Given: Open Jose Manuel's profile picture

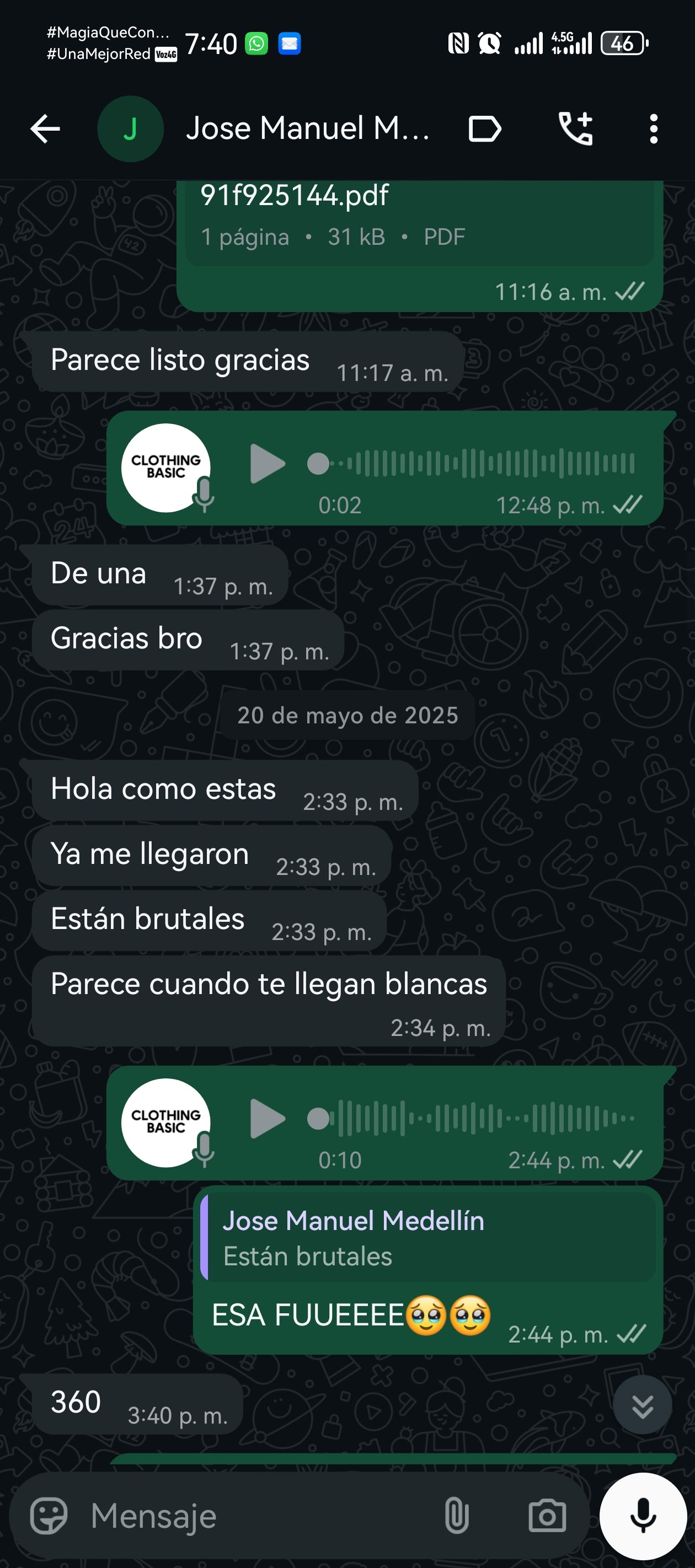Looking at the screenshot, I should click(x=130, y=129).
